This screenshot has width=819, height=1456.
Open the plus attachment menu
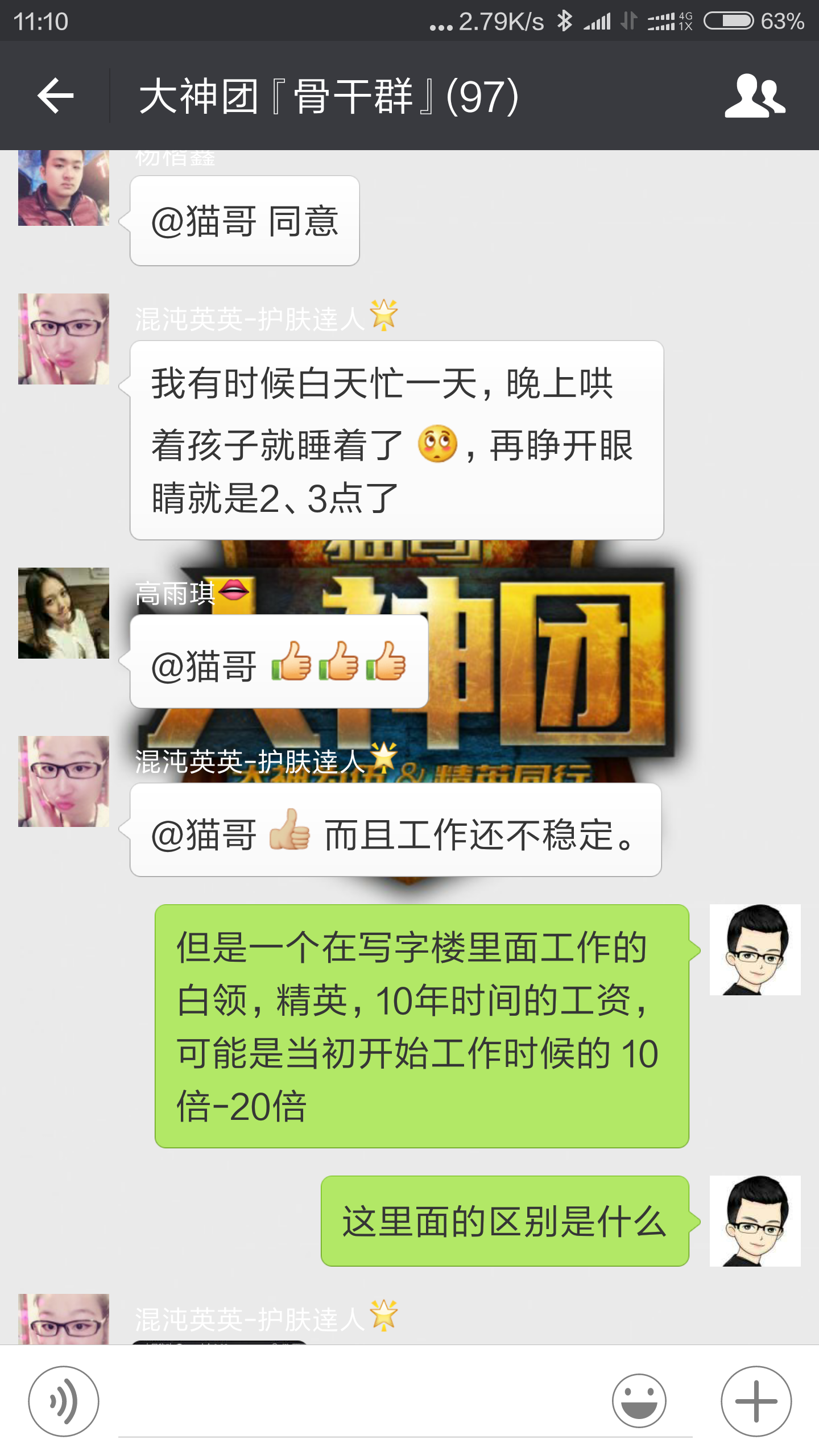(756, 1401)
